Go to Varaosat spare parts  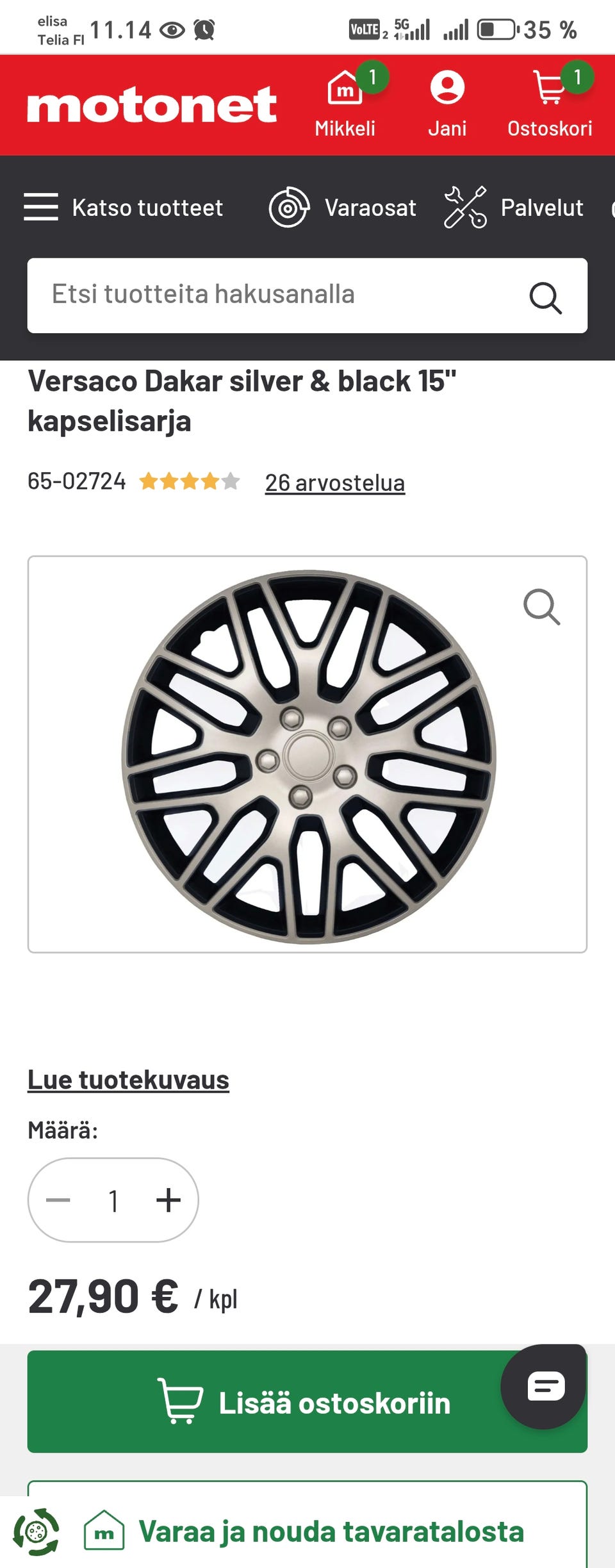click(343, 208)
